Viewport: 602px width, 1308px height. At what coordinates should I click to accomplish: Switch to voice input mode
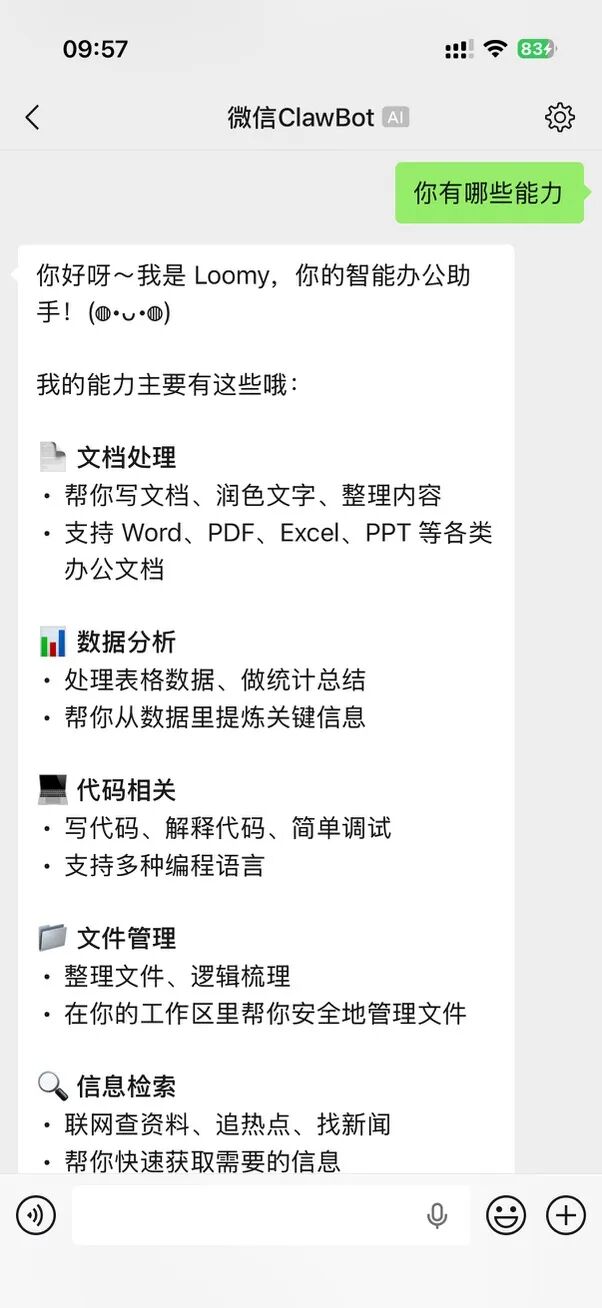pos(36,1216)
